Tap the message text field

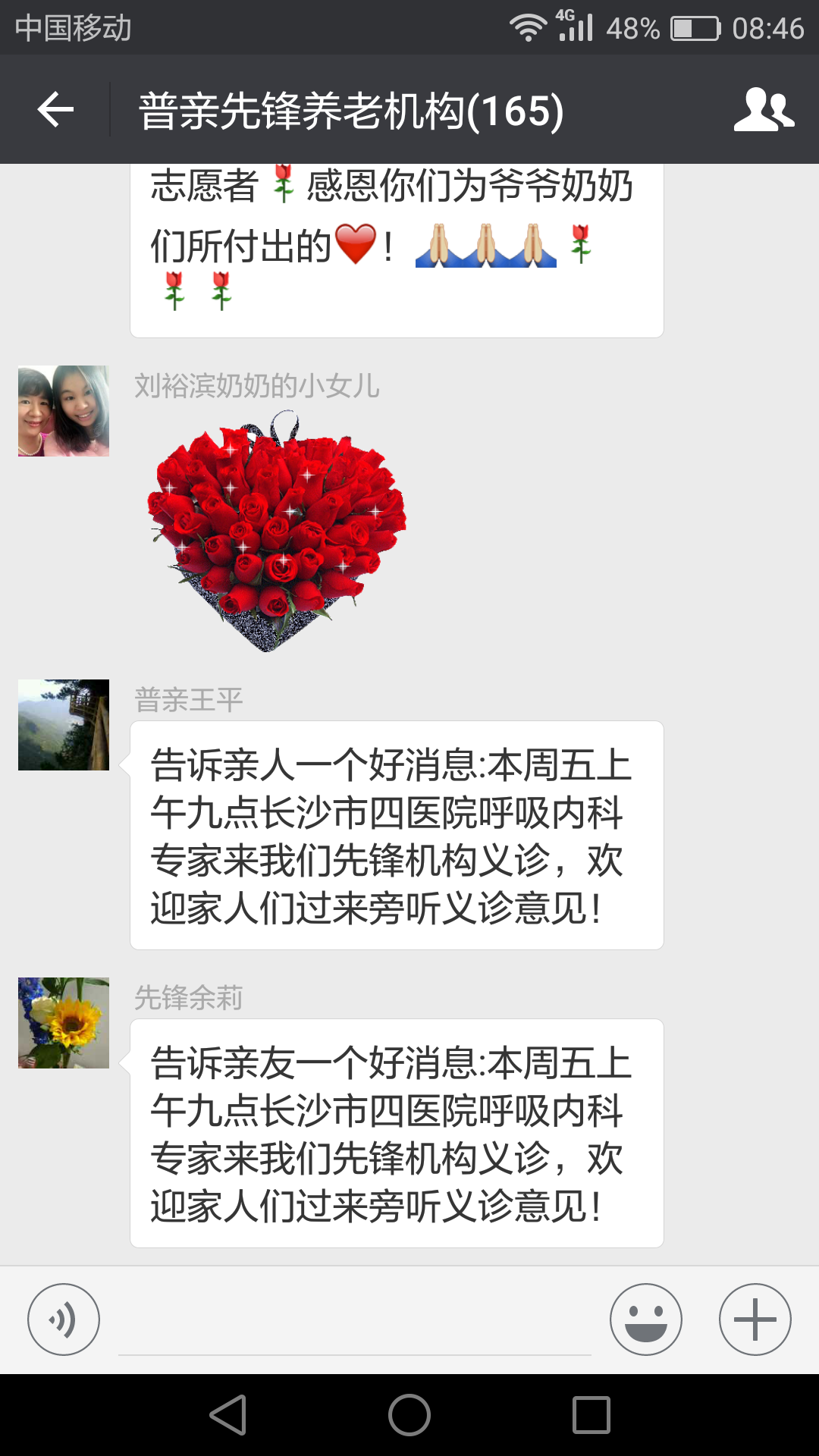(x=354, y=1323)
